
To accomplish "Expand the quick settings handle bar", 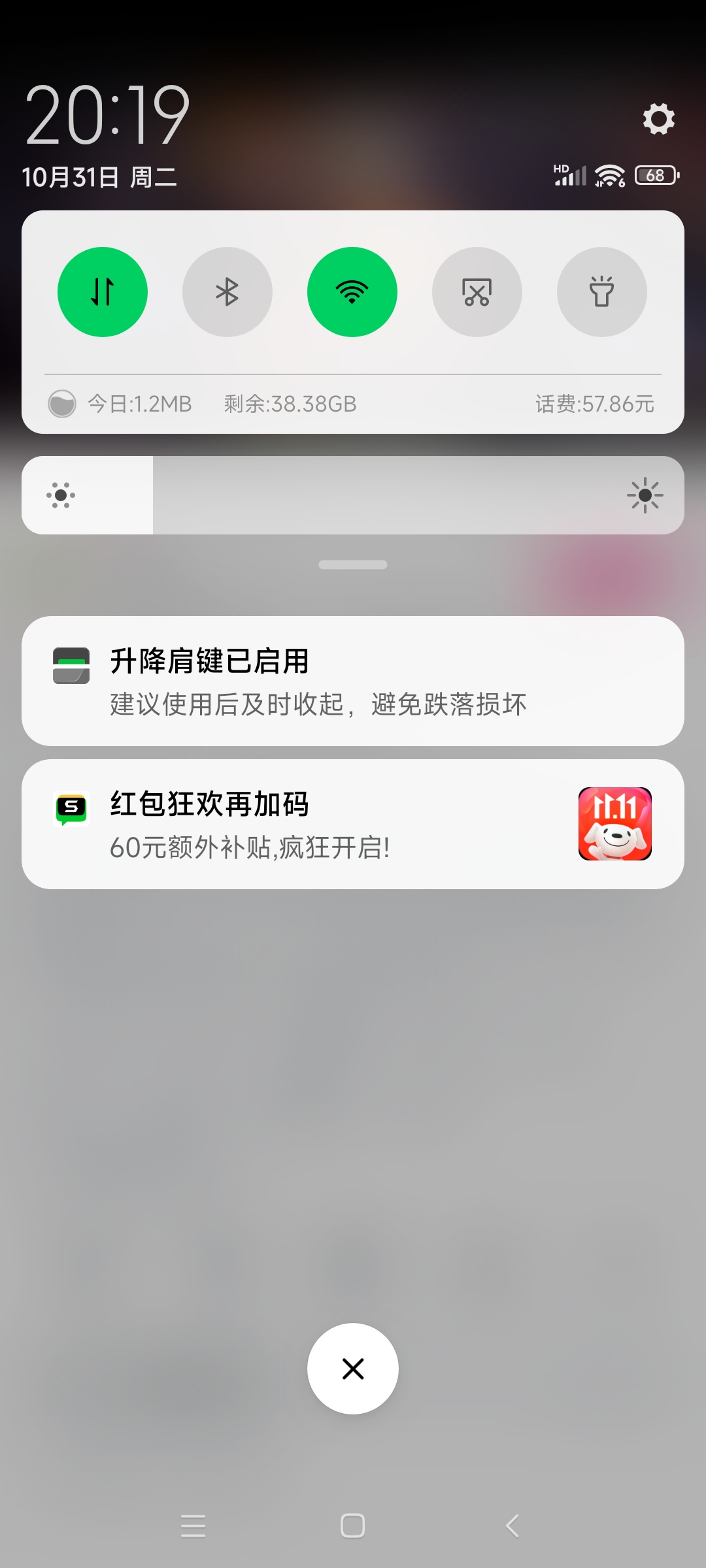I will click(x=353, y=564).
